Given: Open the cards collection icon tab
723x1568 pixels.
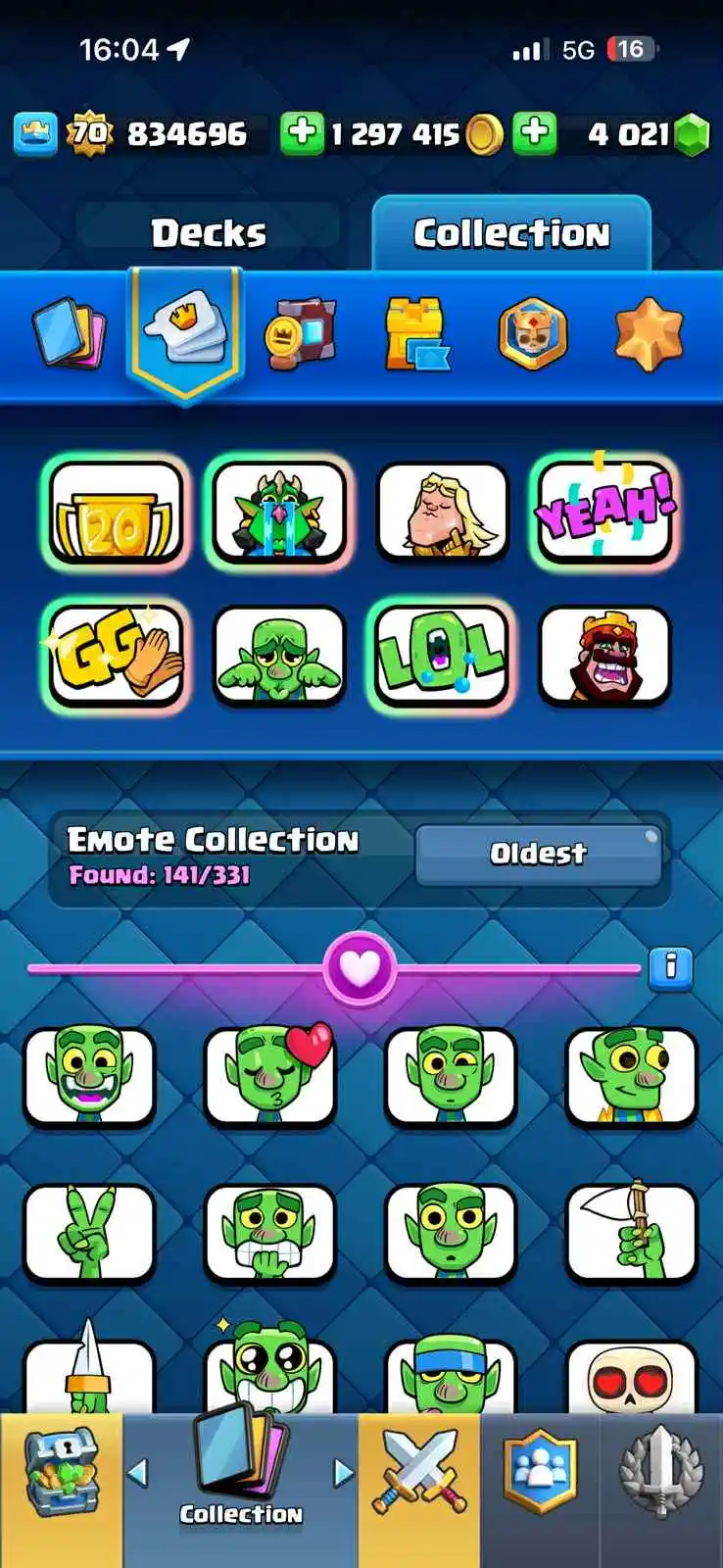Looking at the screenshot, I should click(69, 333).
